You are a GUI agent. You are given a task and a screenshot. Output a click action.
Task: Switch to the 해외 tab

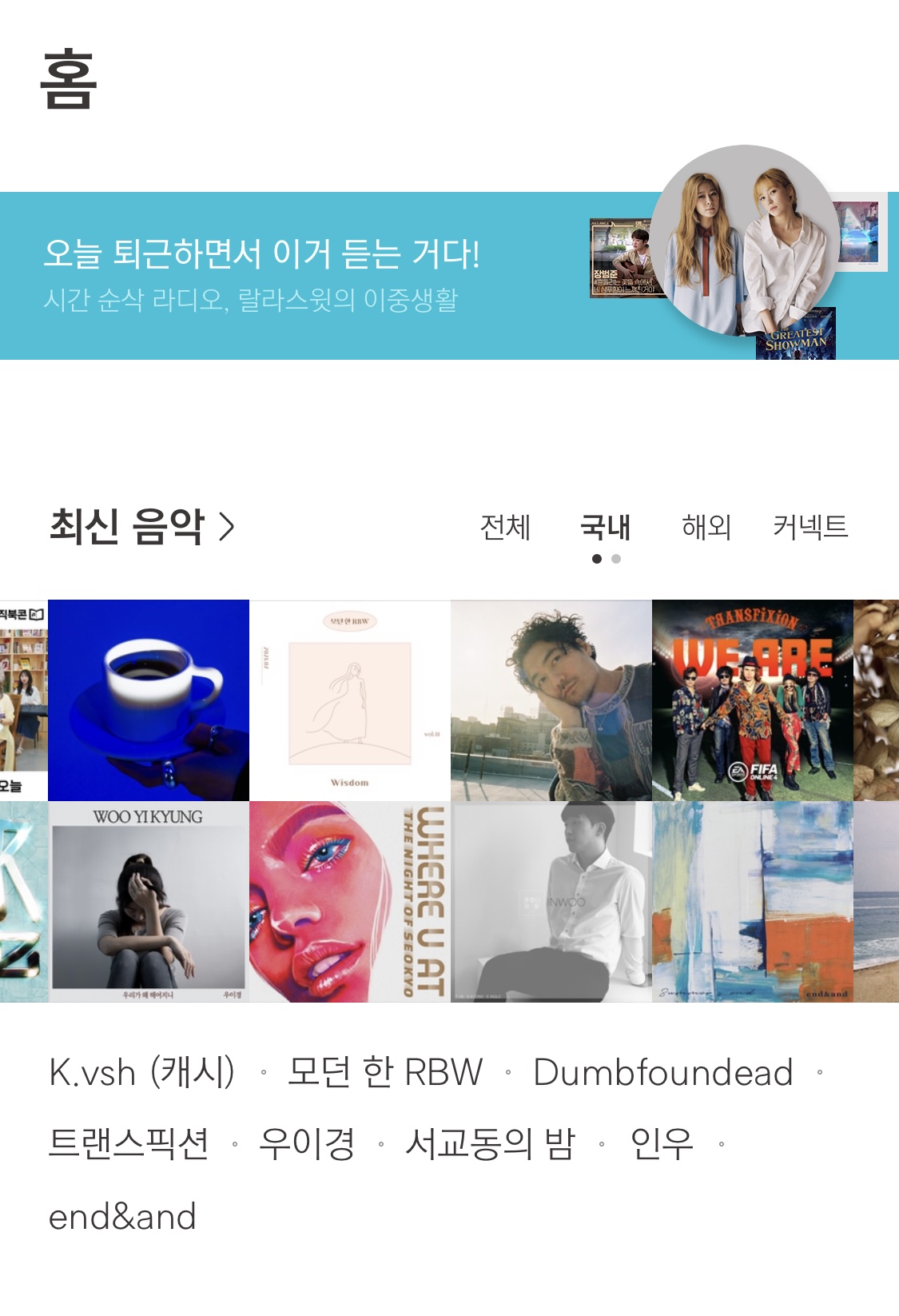pyautogui.click(x=706, y=528)
